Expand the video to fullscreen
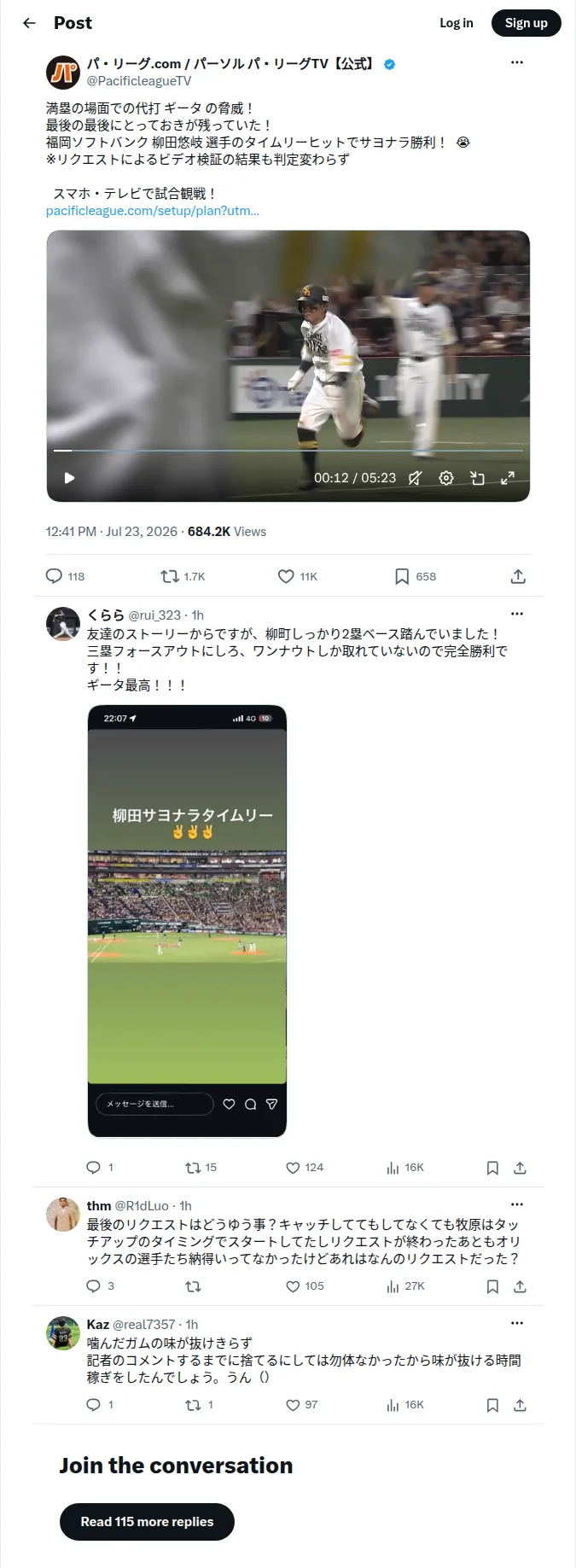Image resolution: width=576 pixels, height=1568 pixels. 508,478
